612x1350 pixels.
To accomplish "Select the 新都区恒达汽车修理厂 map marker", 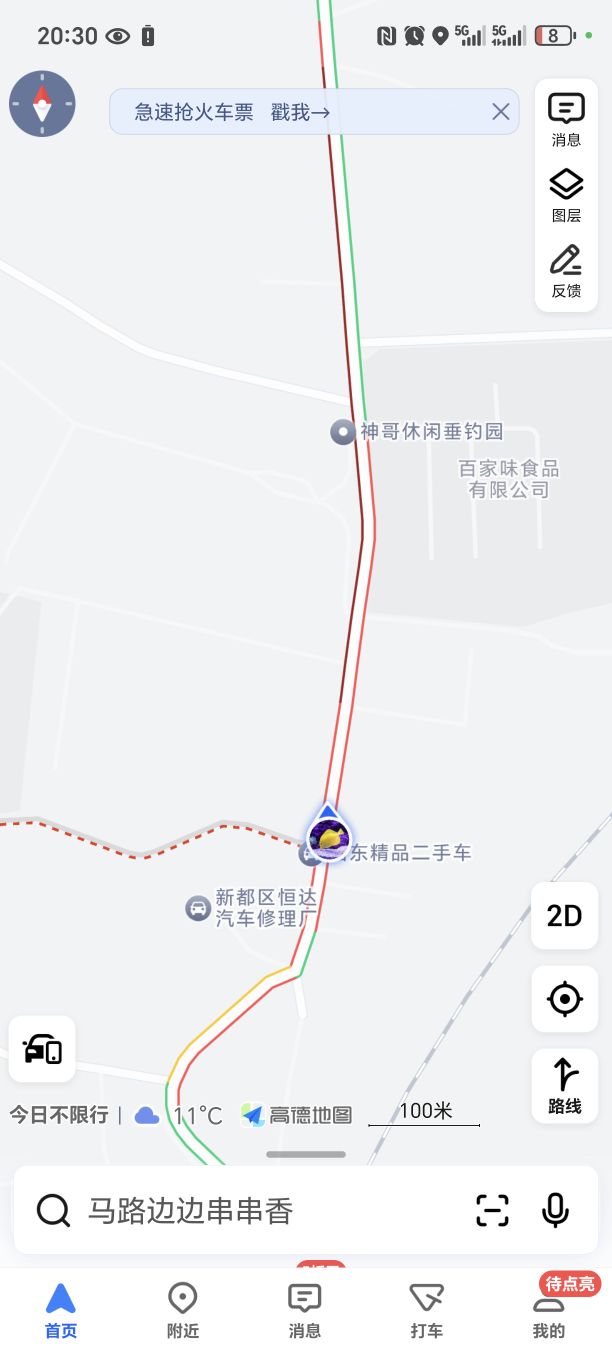I will [198, 908].
